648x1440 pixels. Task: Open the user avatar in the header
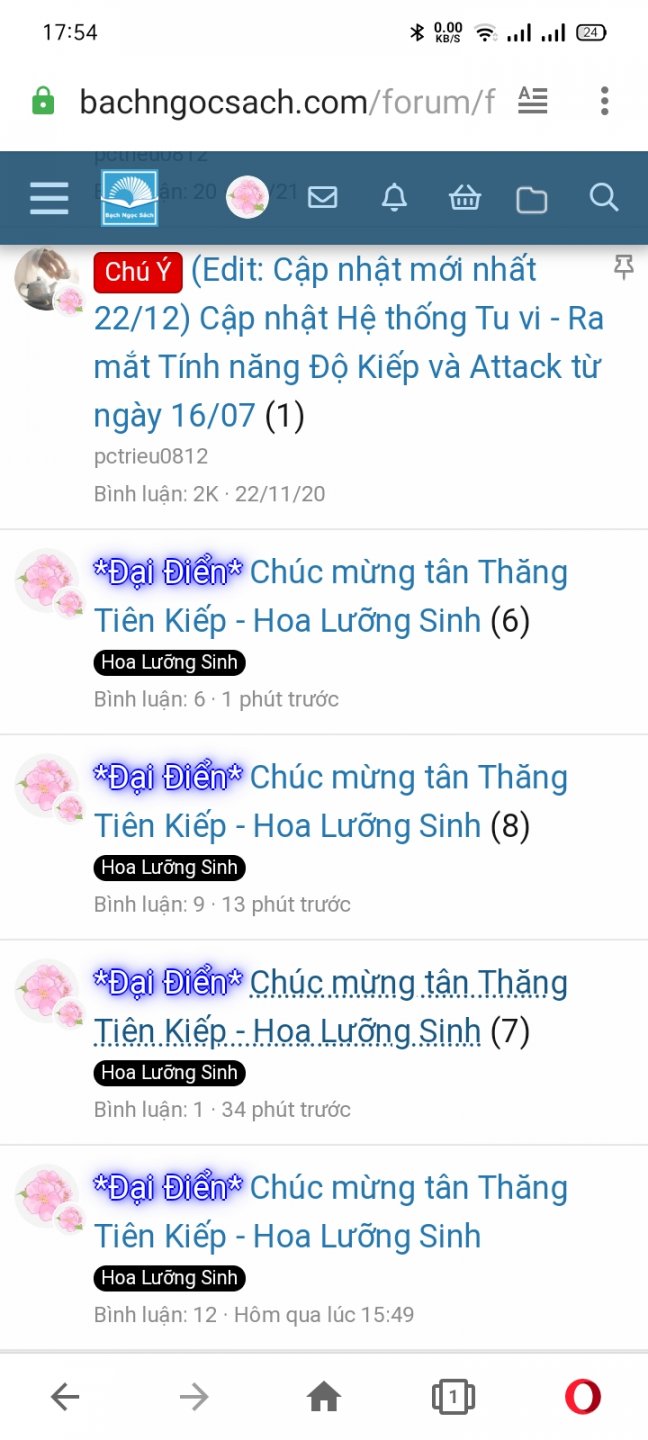point(247,197)
